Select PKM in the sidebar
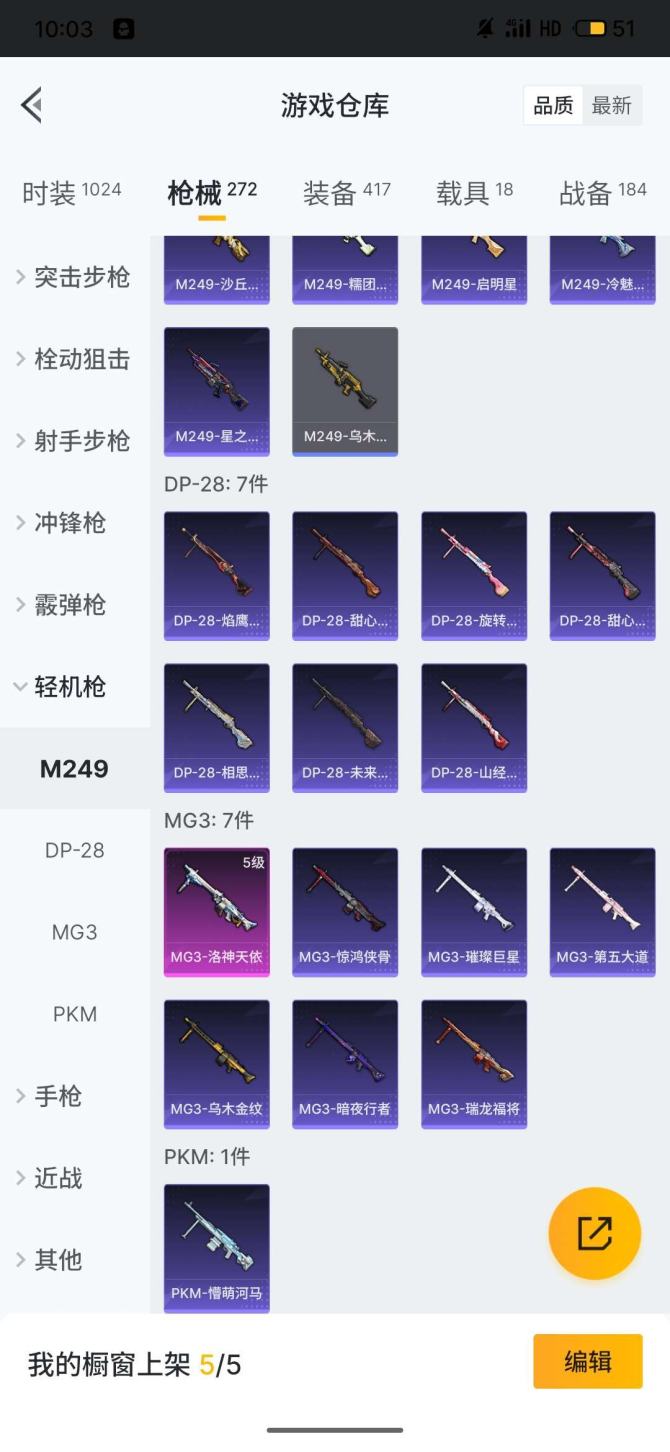Viewport: 670px width, 1452px height. coord(75,1014)
